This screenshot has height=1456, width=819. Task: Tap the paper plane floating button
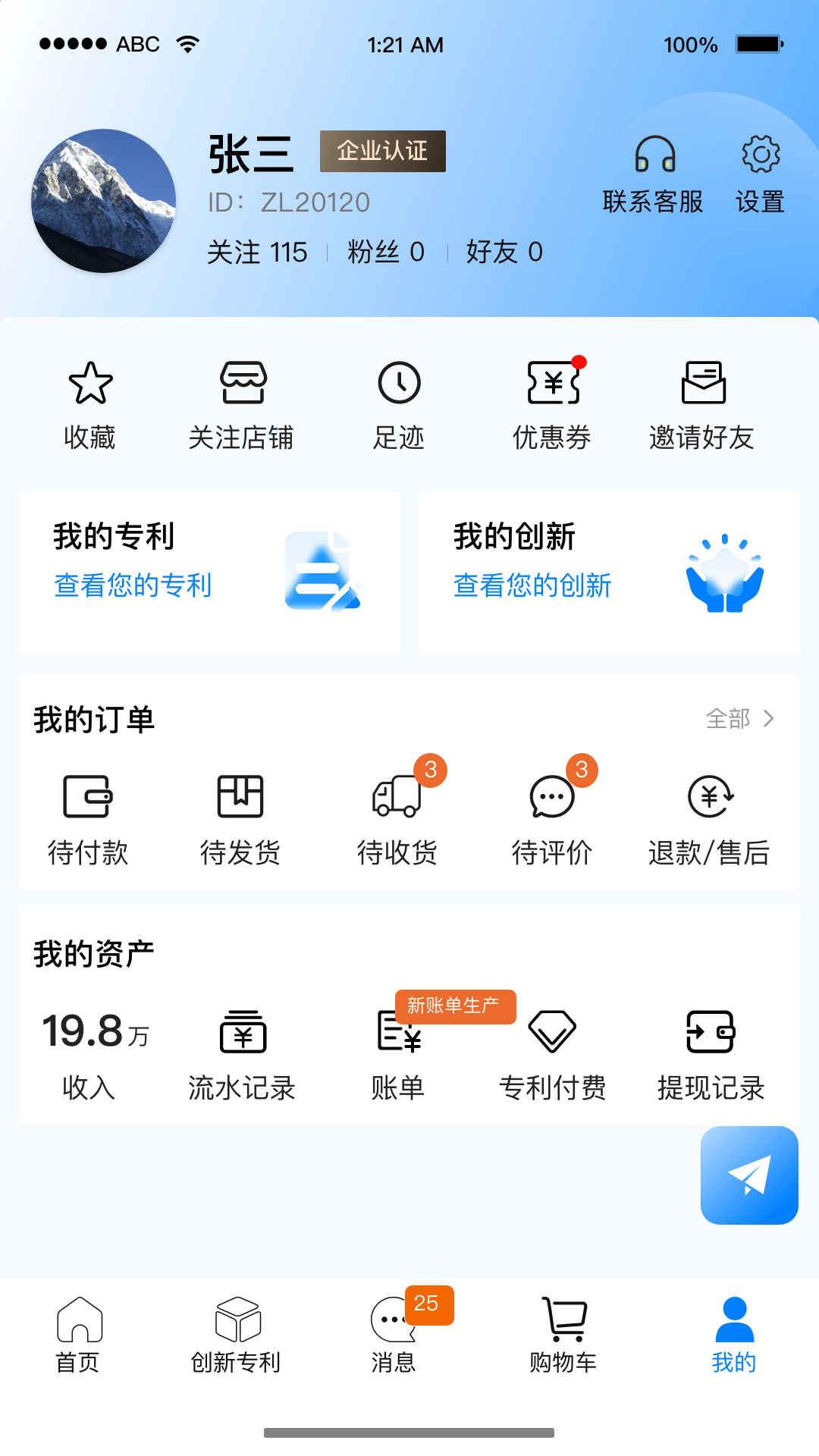749,1175
